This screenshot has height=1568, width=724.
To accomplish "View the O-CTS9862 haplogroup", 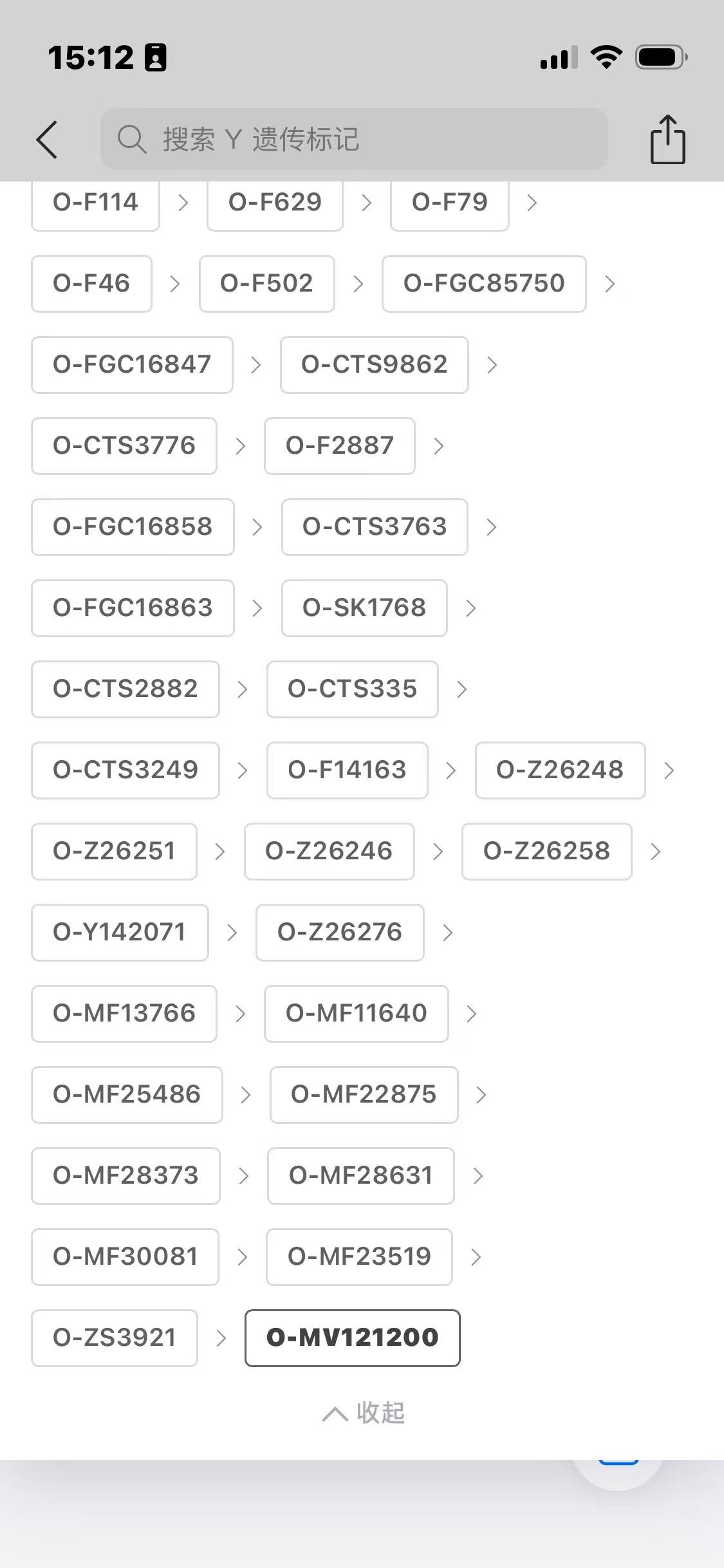I will (374, 365).
